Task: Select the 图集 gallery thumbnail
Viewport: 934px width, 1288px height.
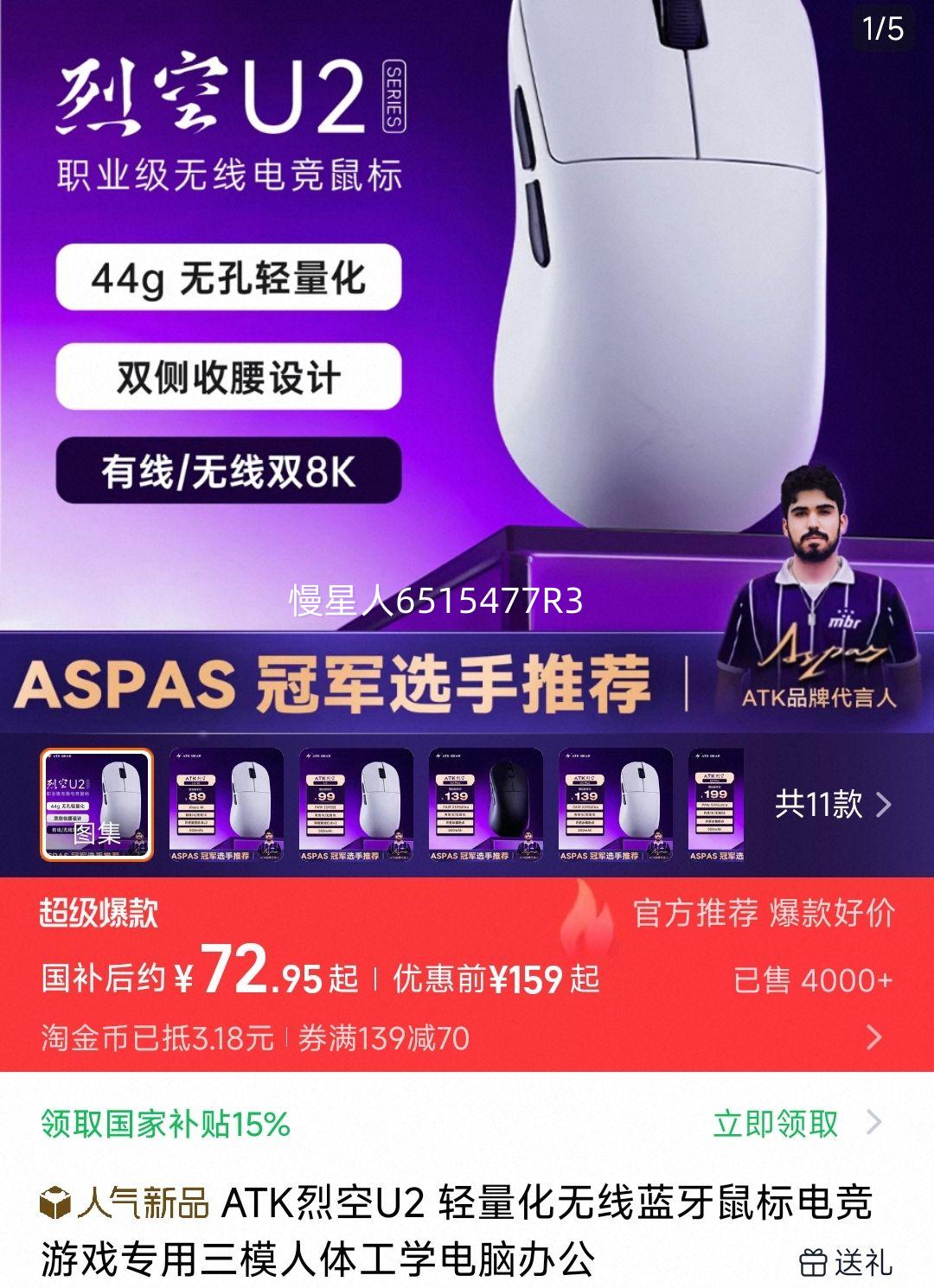Action: 97,805
